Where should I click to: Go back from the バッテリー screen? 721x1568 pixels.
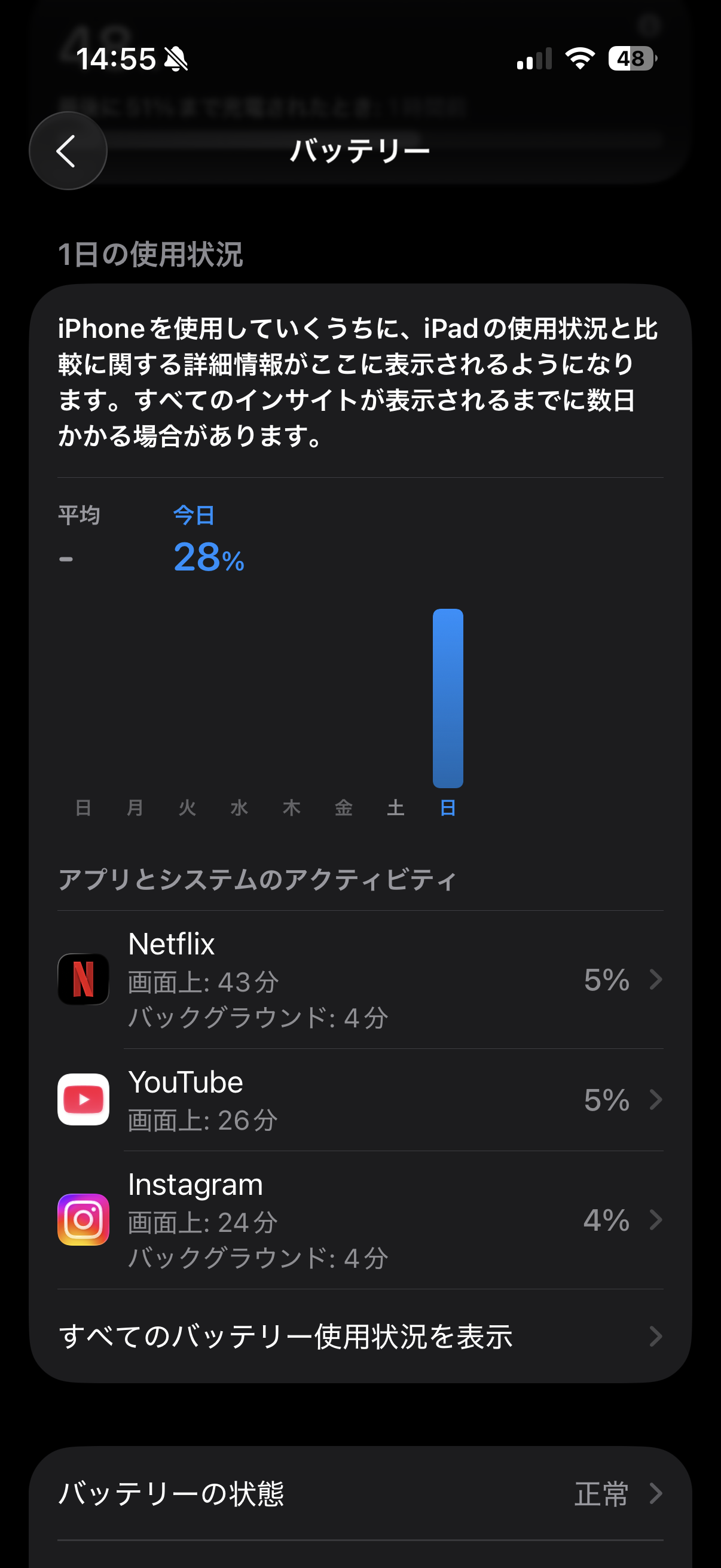68,151
